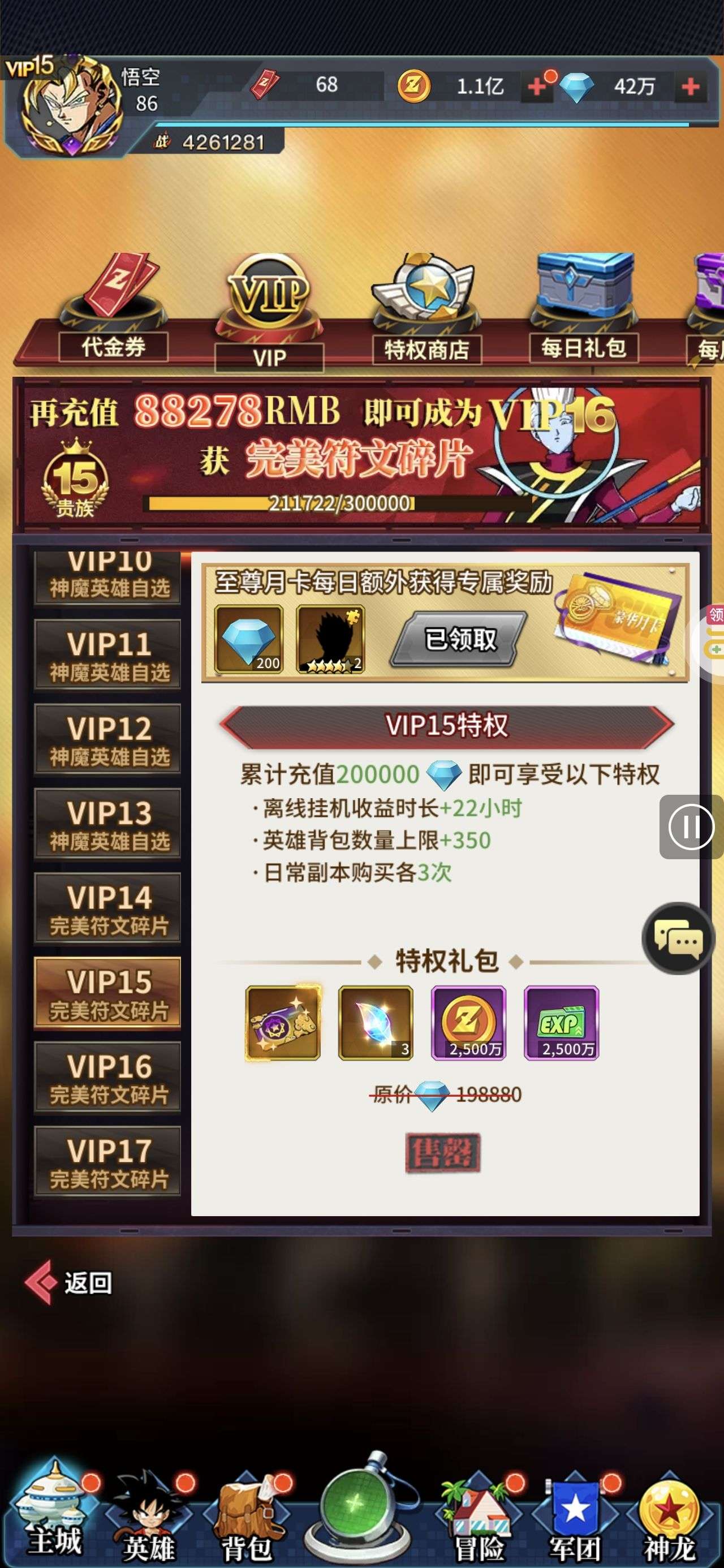Open the 每日礼包 daily gift tab
This screenshot has height=1568, width=724.
[583, 311]
